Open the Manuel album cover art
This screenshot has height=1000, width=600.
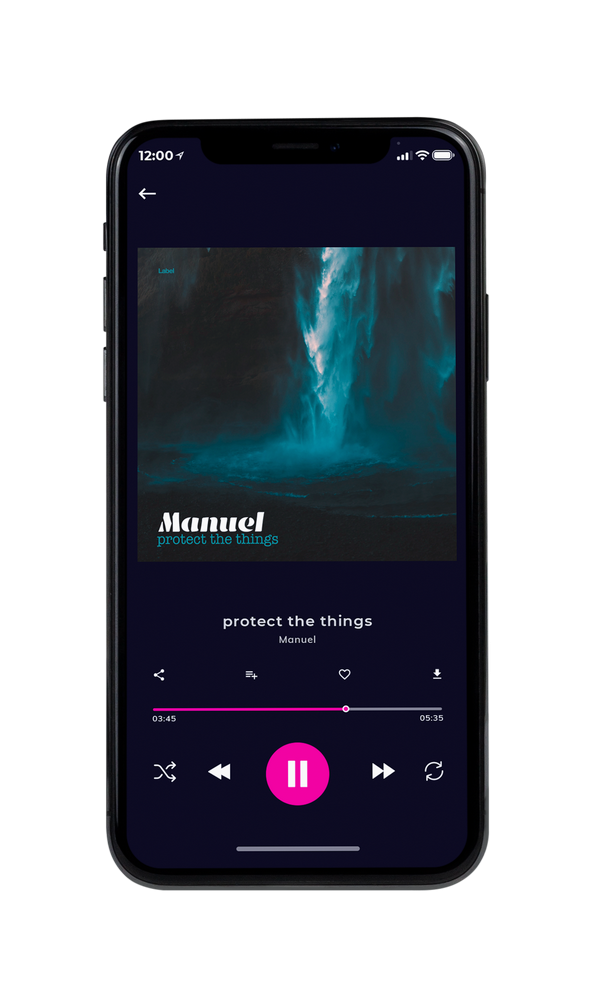[x=297, y=404]
